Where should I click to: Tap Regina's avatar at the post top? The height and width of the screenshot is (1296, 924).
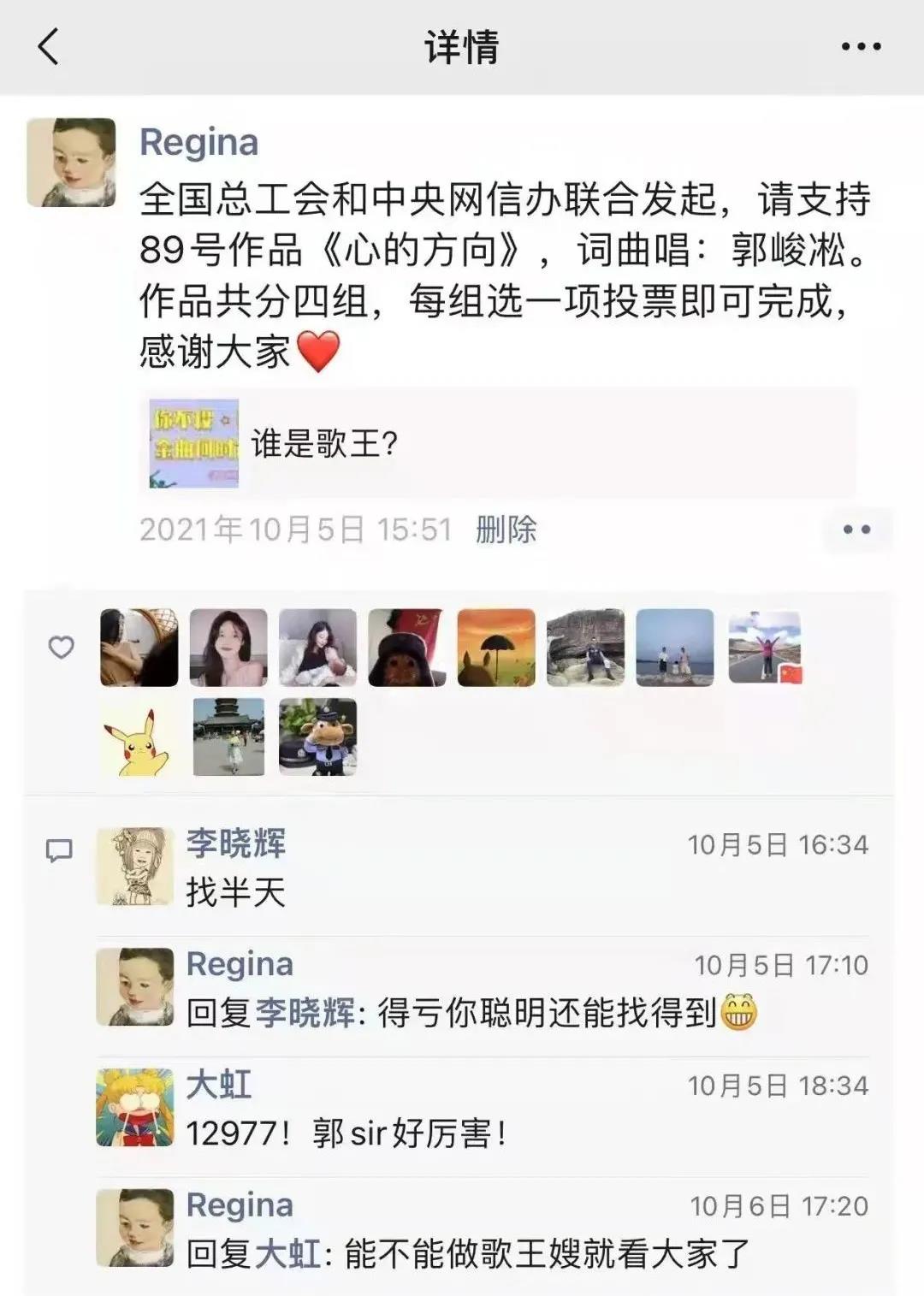(x=71, y=162)
